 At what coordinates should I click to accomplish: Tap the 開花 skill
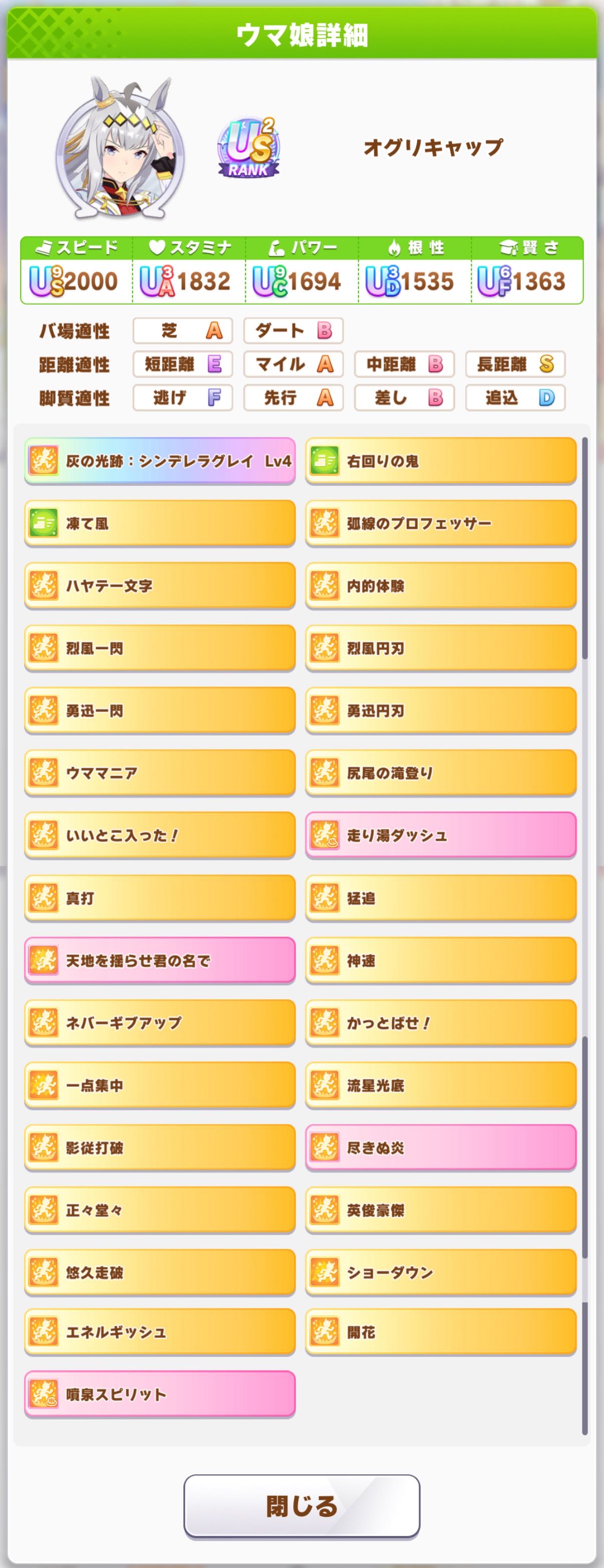click(x=440, y=1332)
